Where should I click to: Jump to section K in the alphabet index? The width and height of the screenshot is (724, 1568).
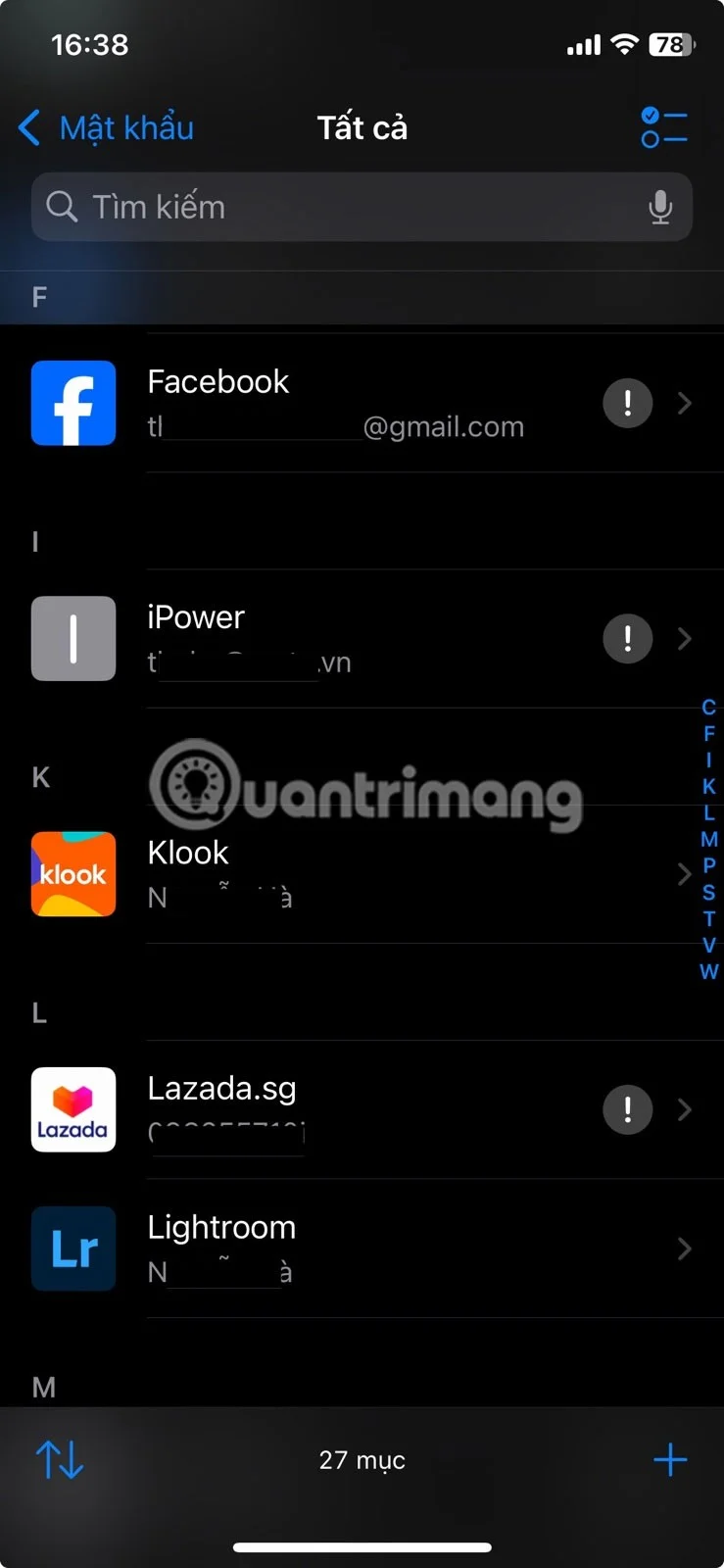707,787
